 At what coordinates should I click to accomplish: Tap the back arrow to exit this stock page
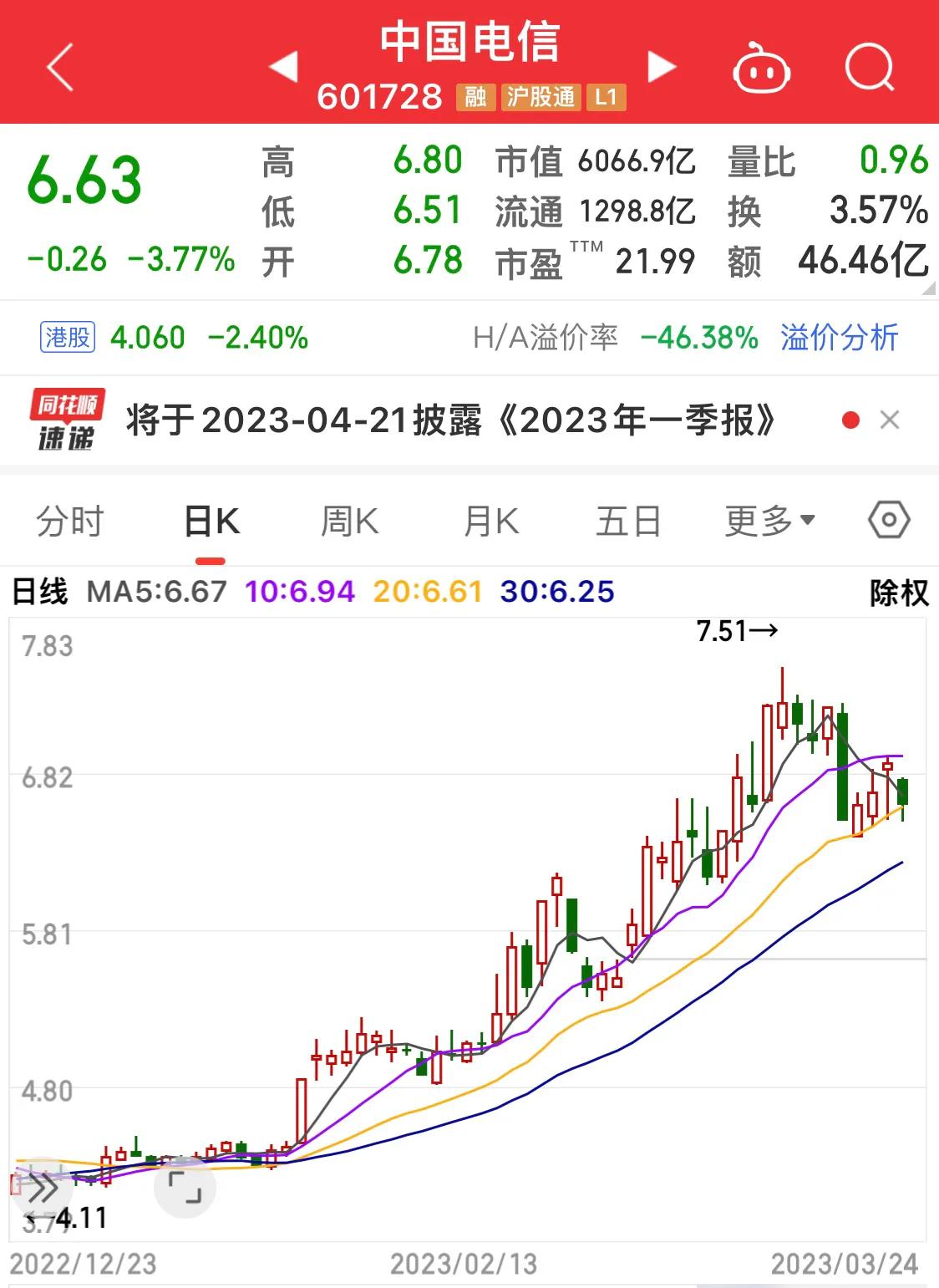(58, 67)
